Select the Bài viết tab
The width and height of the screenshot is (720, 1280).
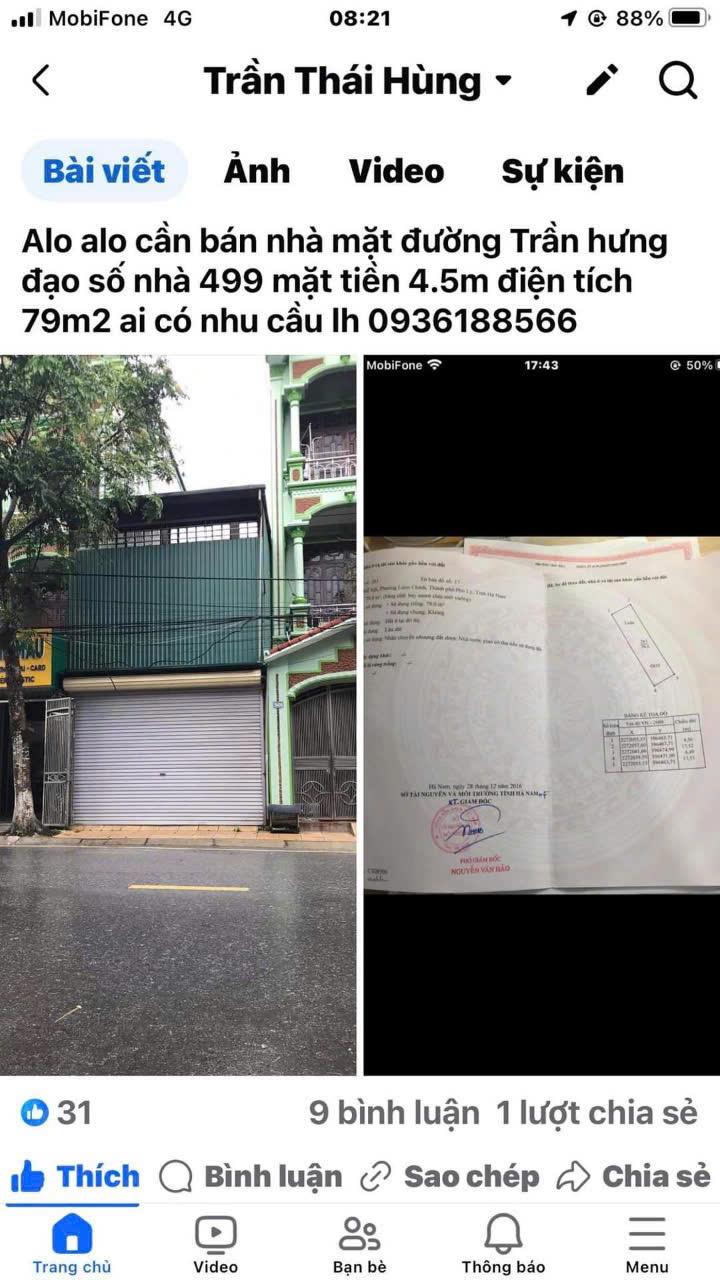[x=104, y=171]
